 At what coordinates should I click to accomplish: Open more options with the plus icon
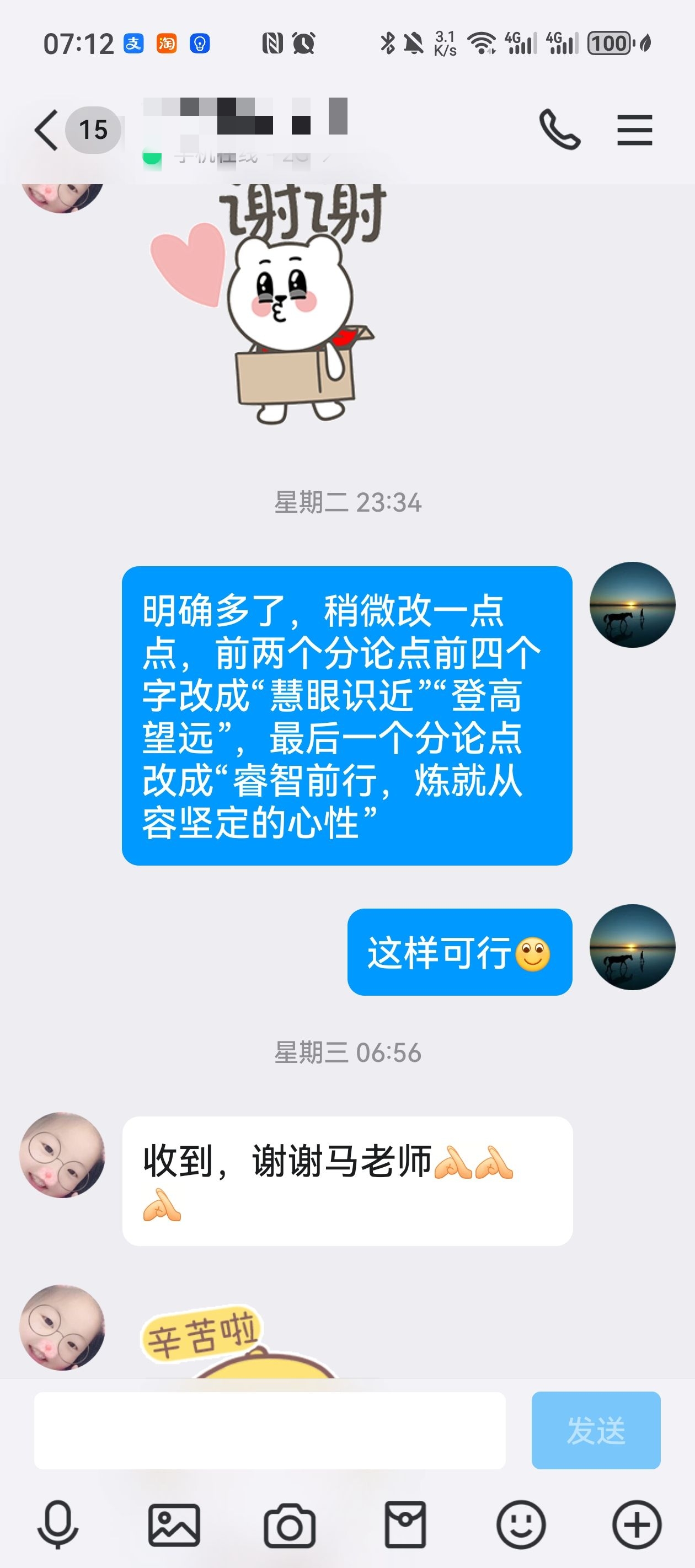click(637, 1524)
